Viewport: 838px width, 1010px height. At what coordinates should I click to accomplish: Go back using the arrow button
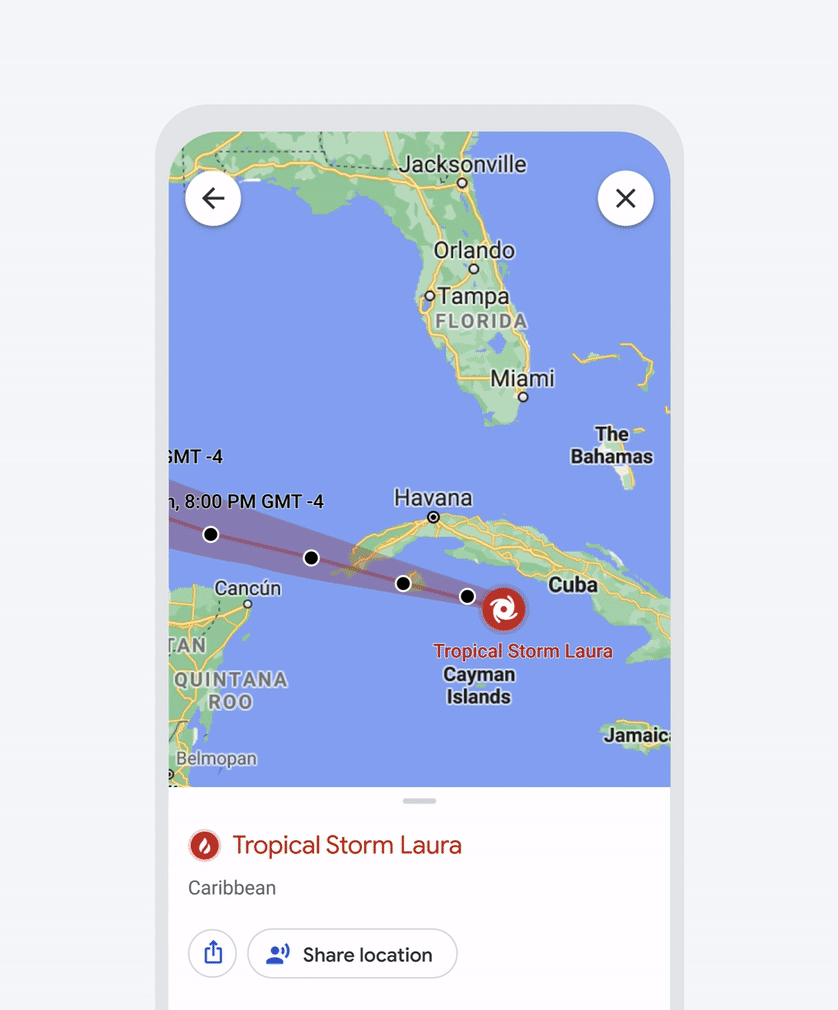(213, 198)
